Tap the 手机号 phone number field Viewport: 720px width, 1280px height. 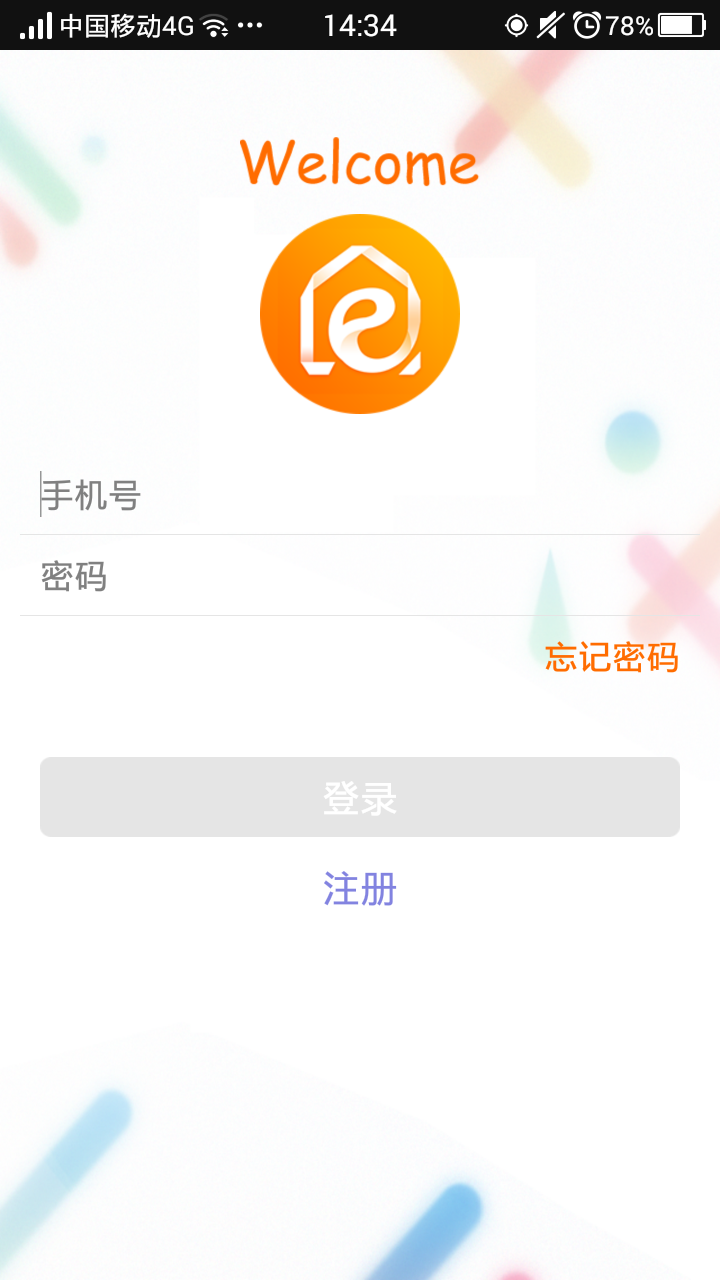360,495
